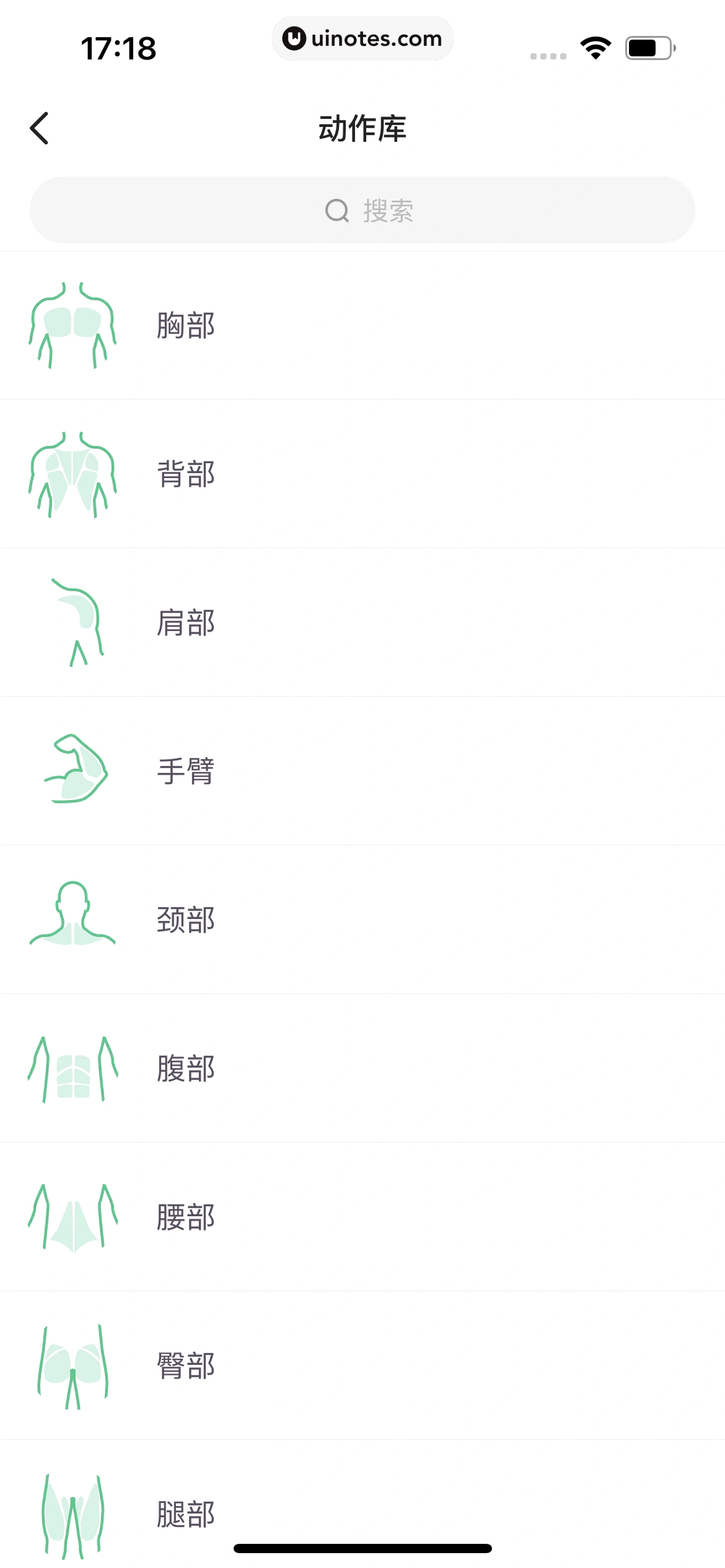The height and width of the screenshot is (1568, 725).
Task: Select the glutes muscle icon
Action: pyautogui.click(x=73, y=1365)
